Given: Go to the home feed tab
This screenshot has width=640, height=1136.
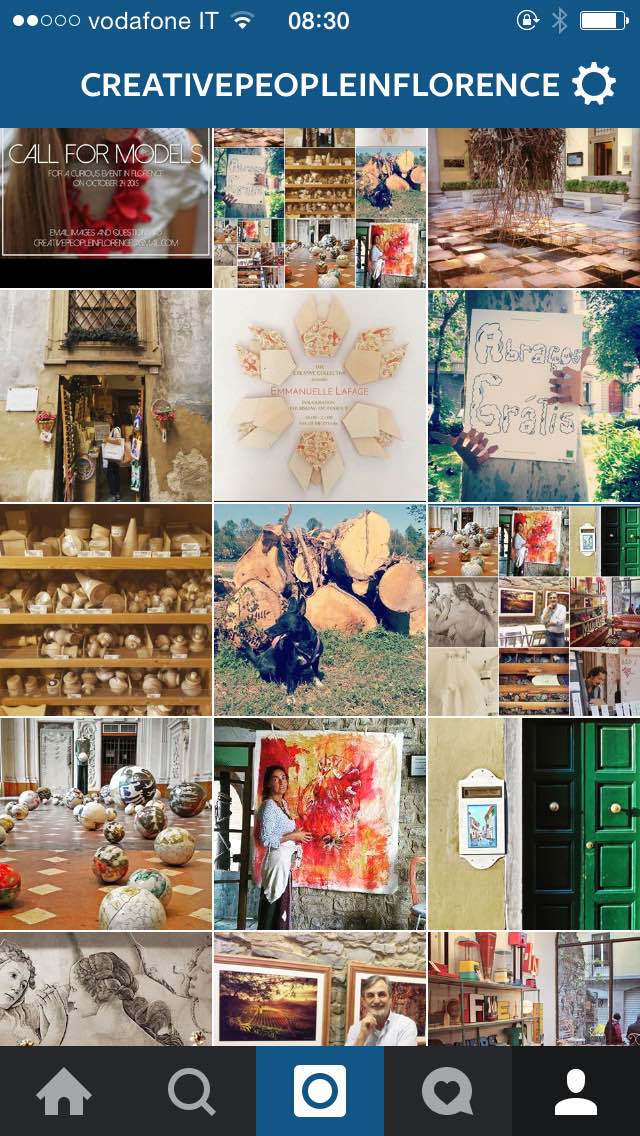Looking at the screenshot, I should (x=64, y=1091).
